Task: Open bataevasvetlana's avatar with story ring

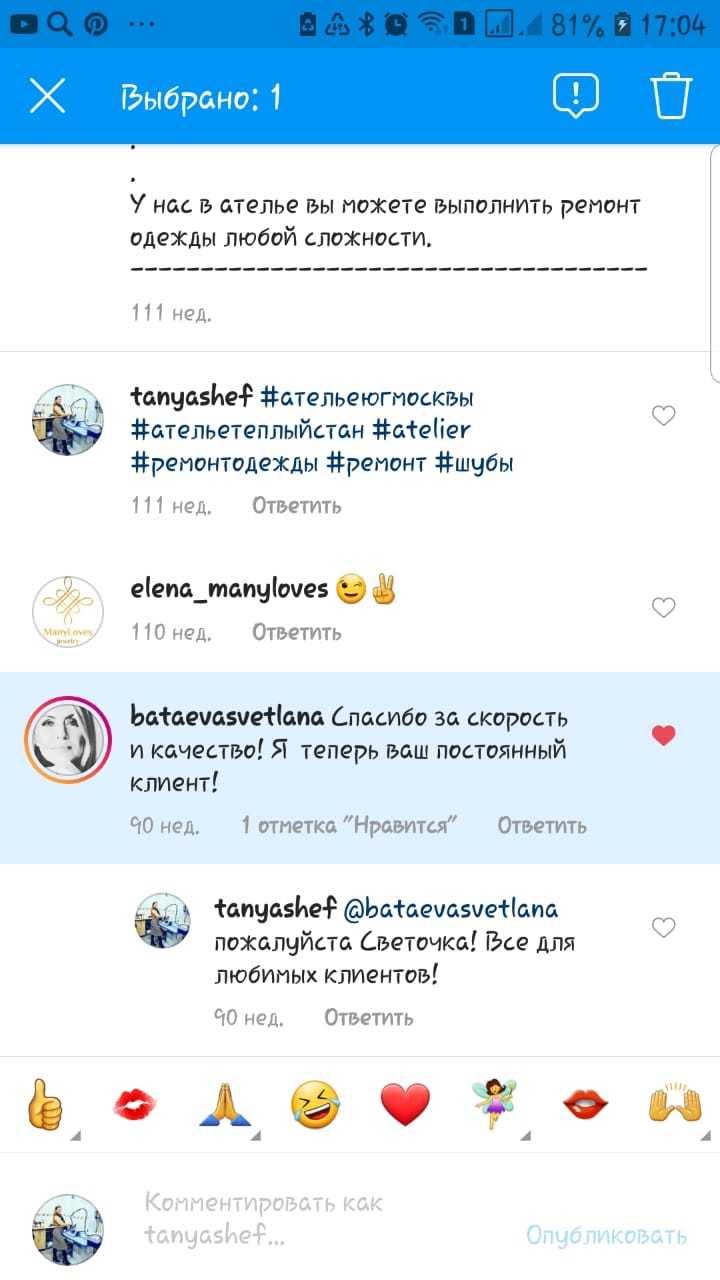Action: (x=68, y=740)
